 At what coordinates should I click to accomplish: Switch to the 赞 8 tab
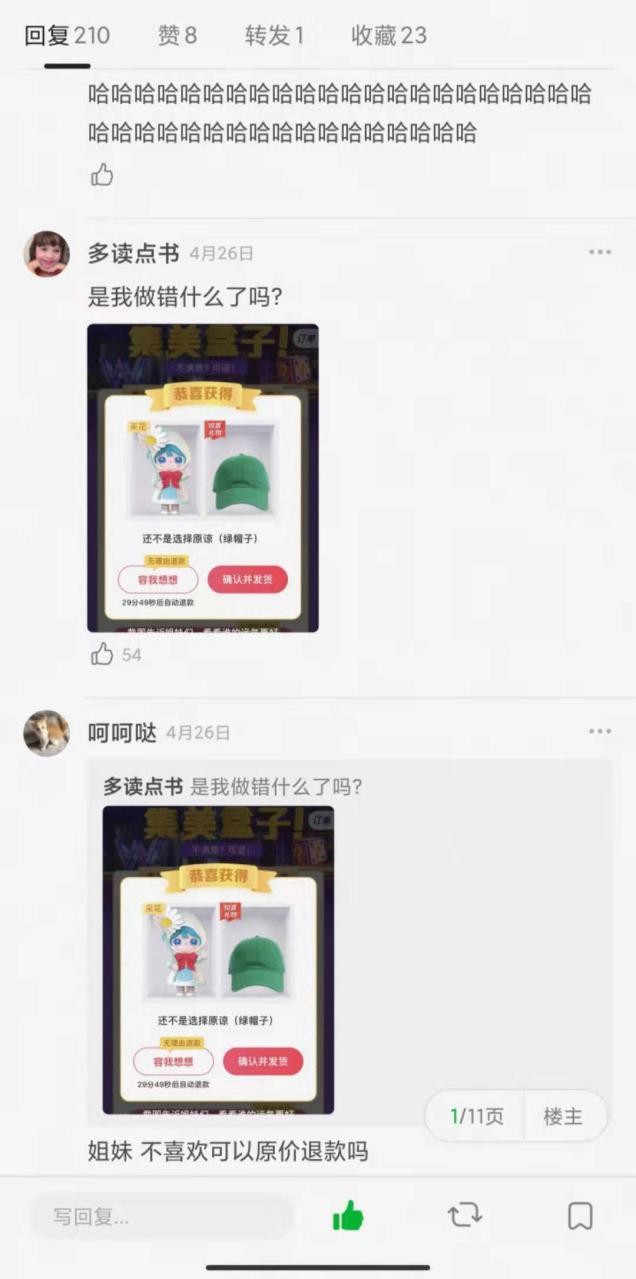[177, 36]
